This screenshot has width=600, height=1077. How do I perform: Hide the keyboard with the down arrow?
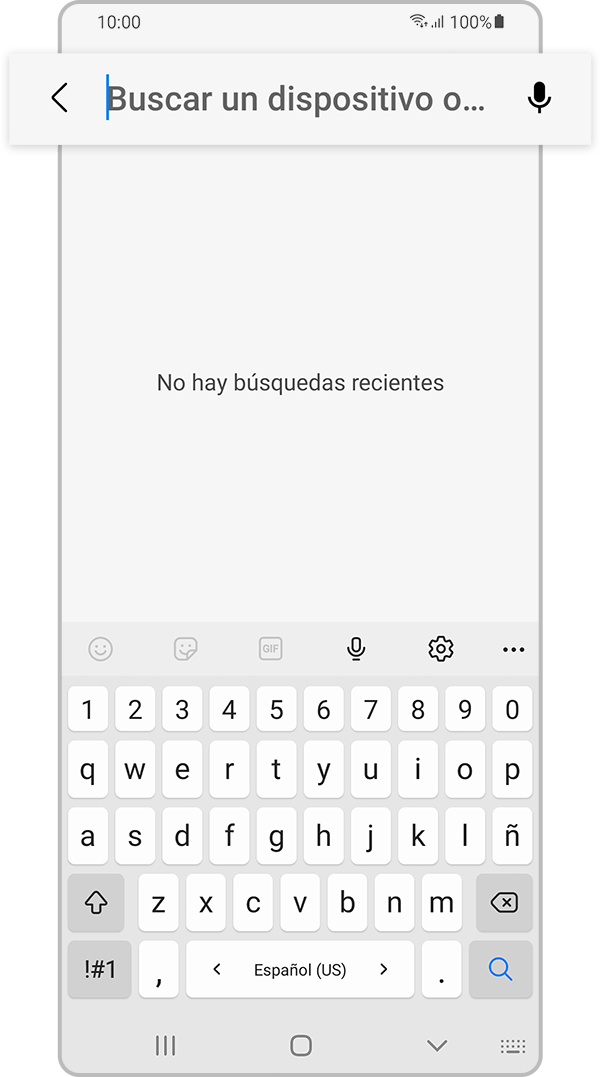point(437,1046)
